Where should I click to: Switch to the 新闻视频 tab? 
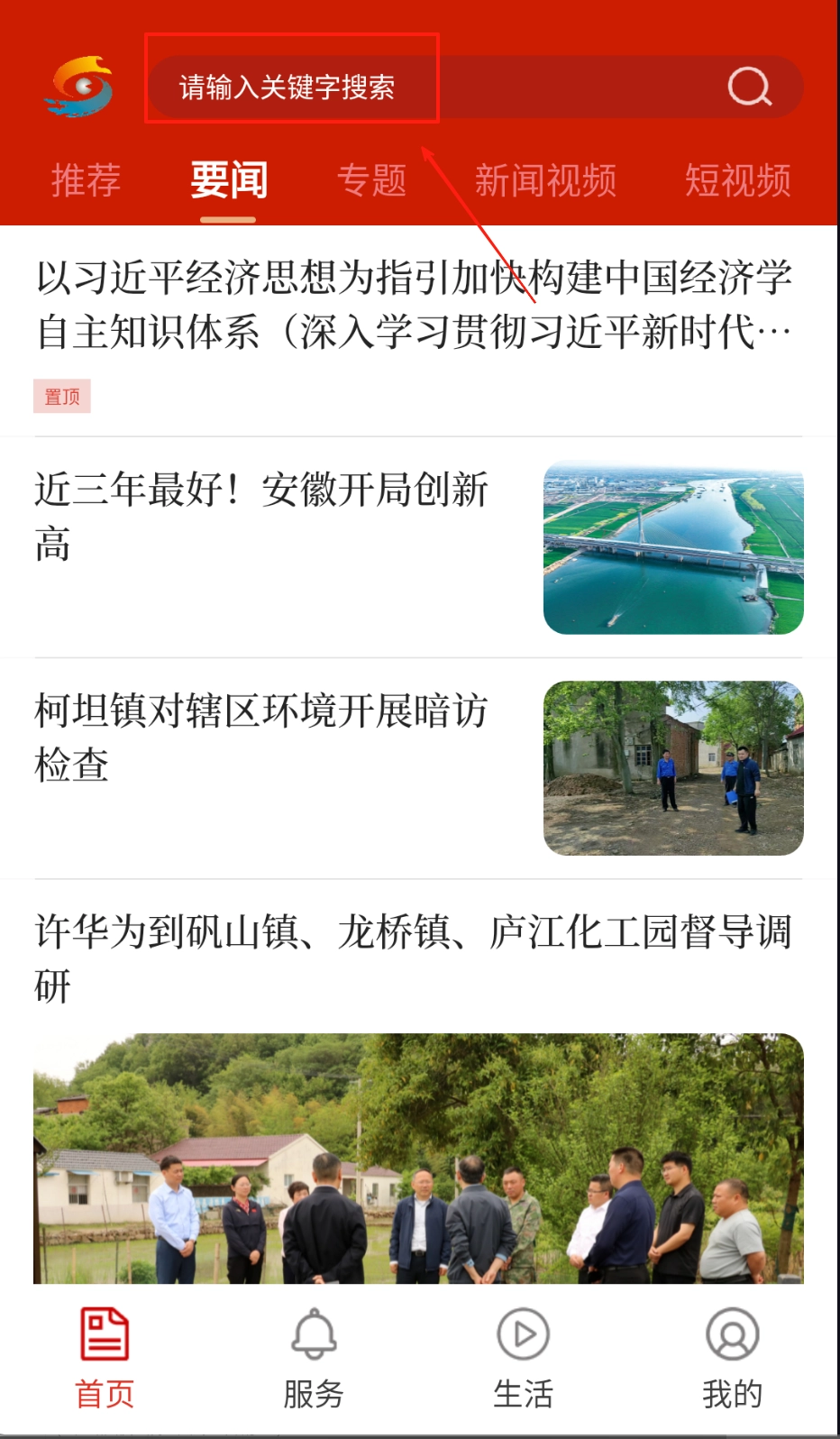pyautogui.click(x=545, y=180)
